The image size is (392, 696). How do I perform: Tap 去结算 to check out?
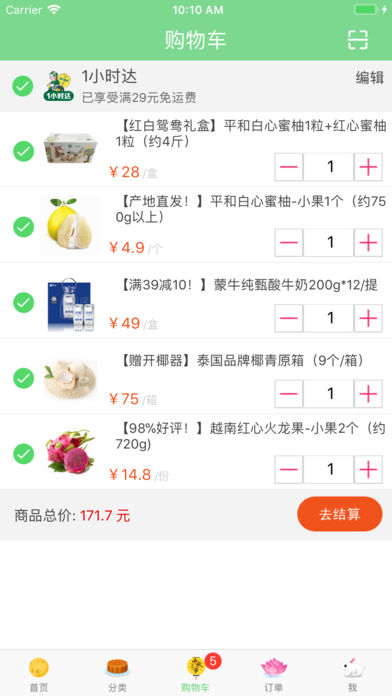click(340, 514)
